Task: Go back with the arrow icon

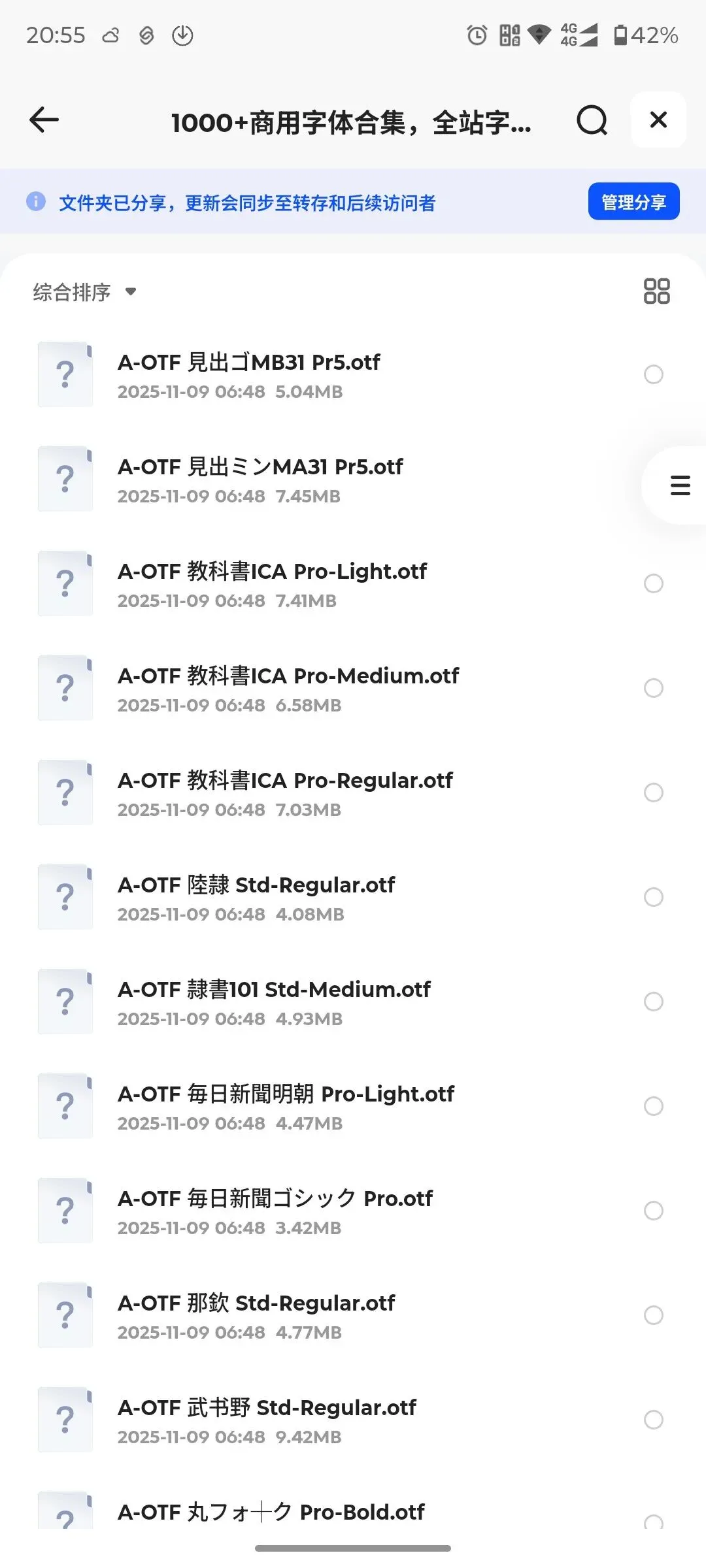Action: (x=44, y=120)
